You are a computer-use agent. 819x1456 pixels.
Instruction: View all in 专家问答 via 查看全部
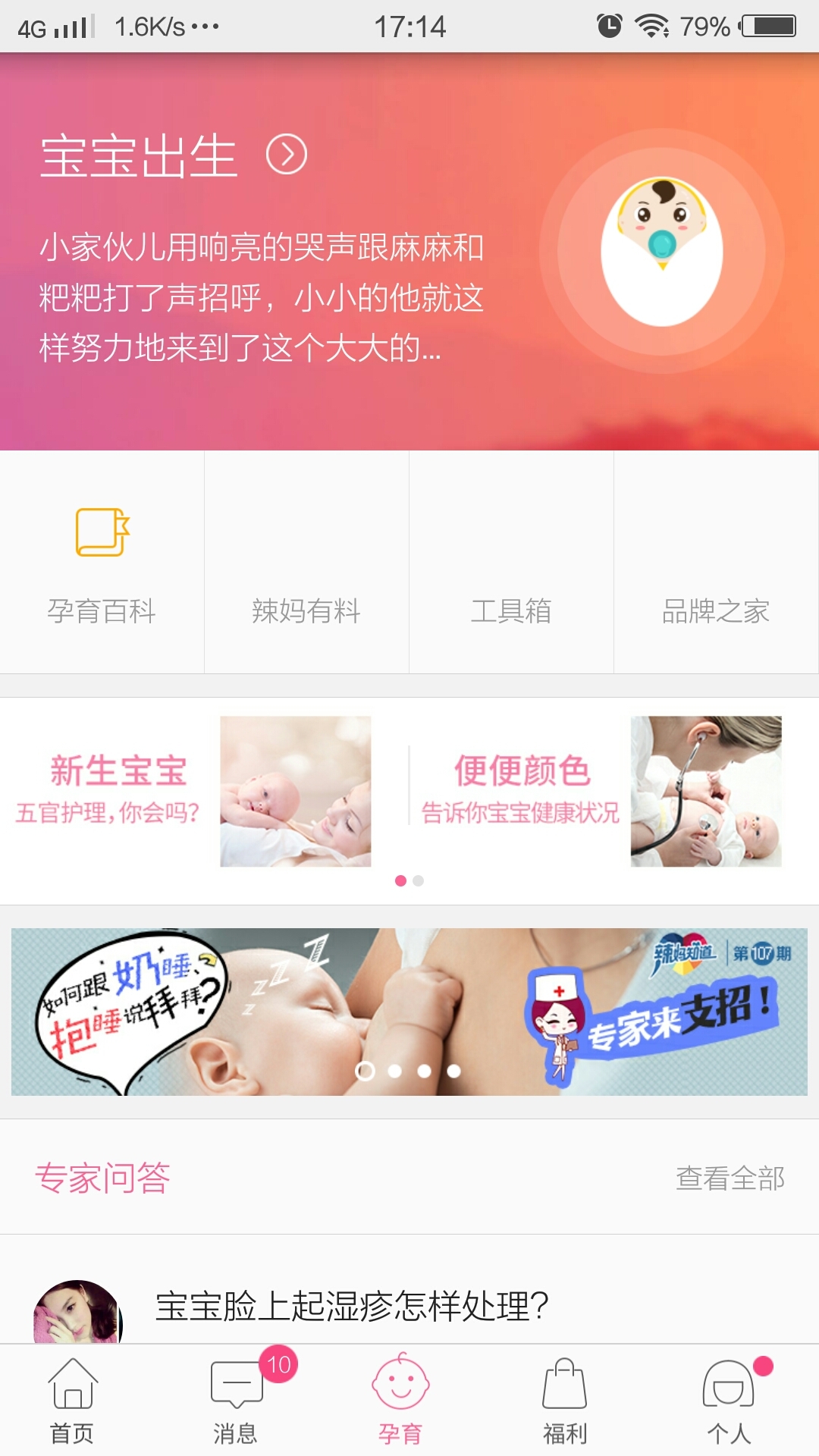click(x=730, y=1178)
